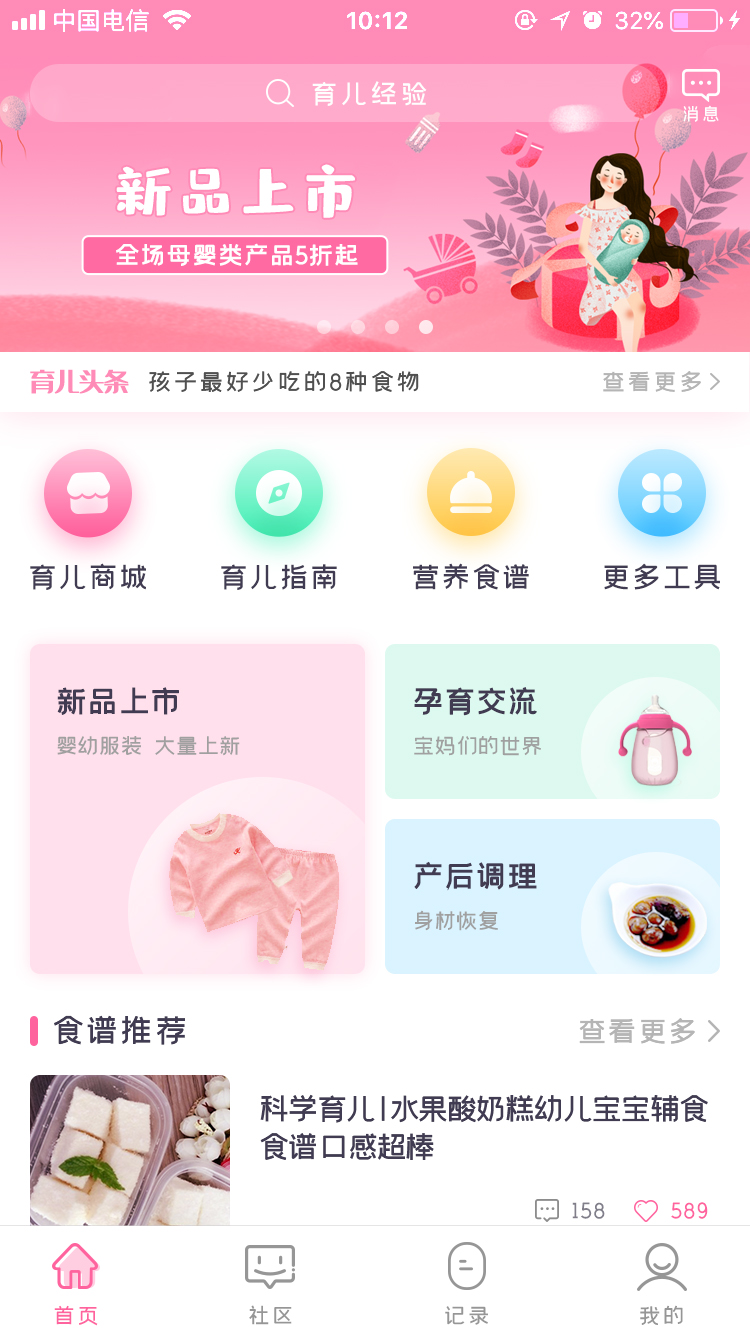The height and width of the screenshot is (1334, 750).
Task: Switch to the 我的 tab
Action: [x=661, y=1285]
